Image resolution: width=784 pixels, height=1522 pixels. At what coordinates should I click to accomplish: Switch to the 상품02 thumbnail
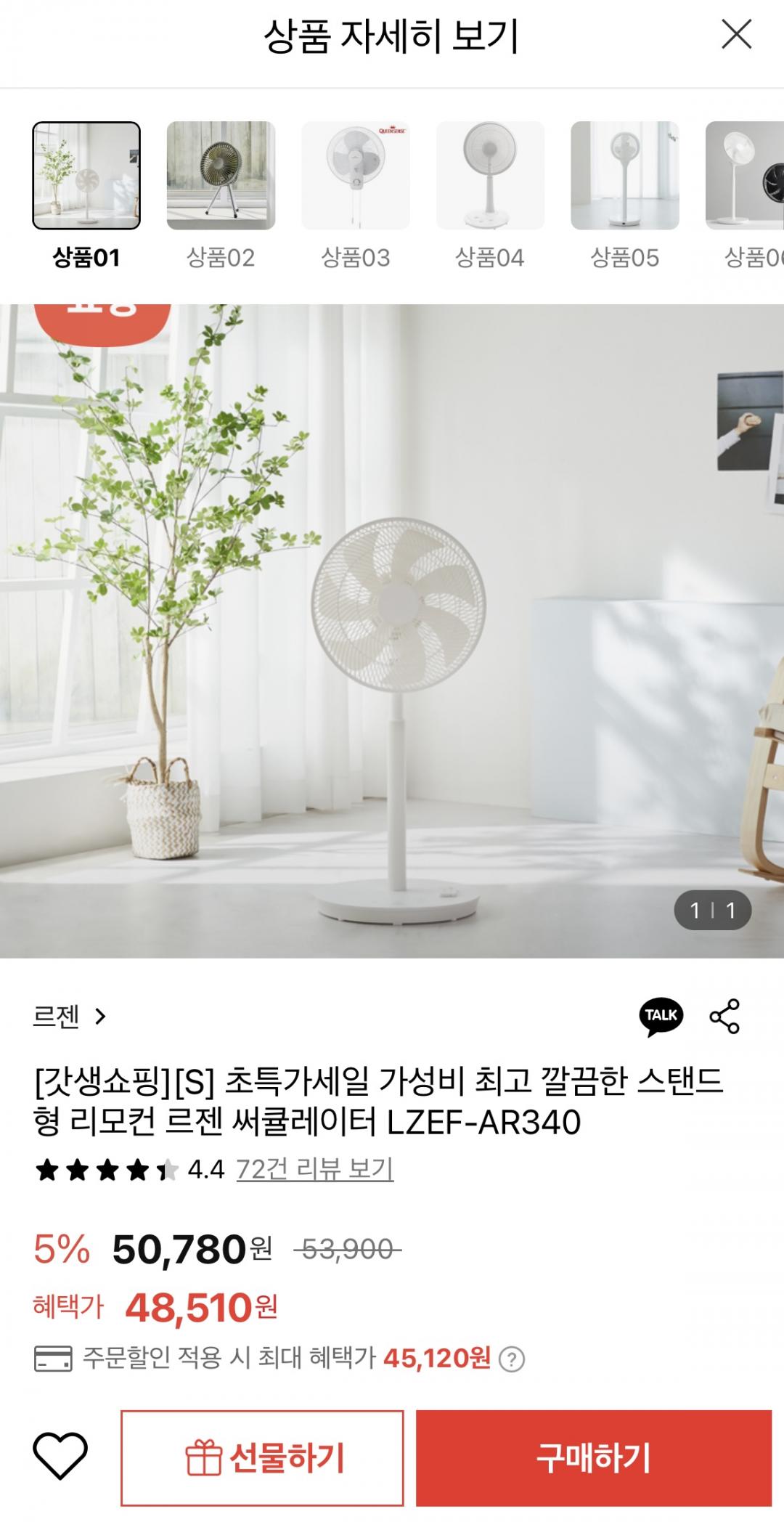(221, 176)
